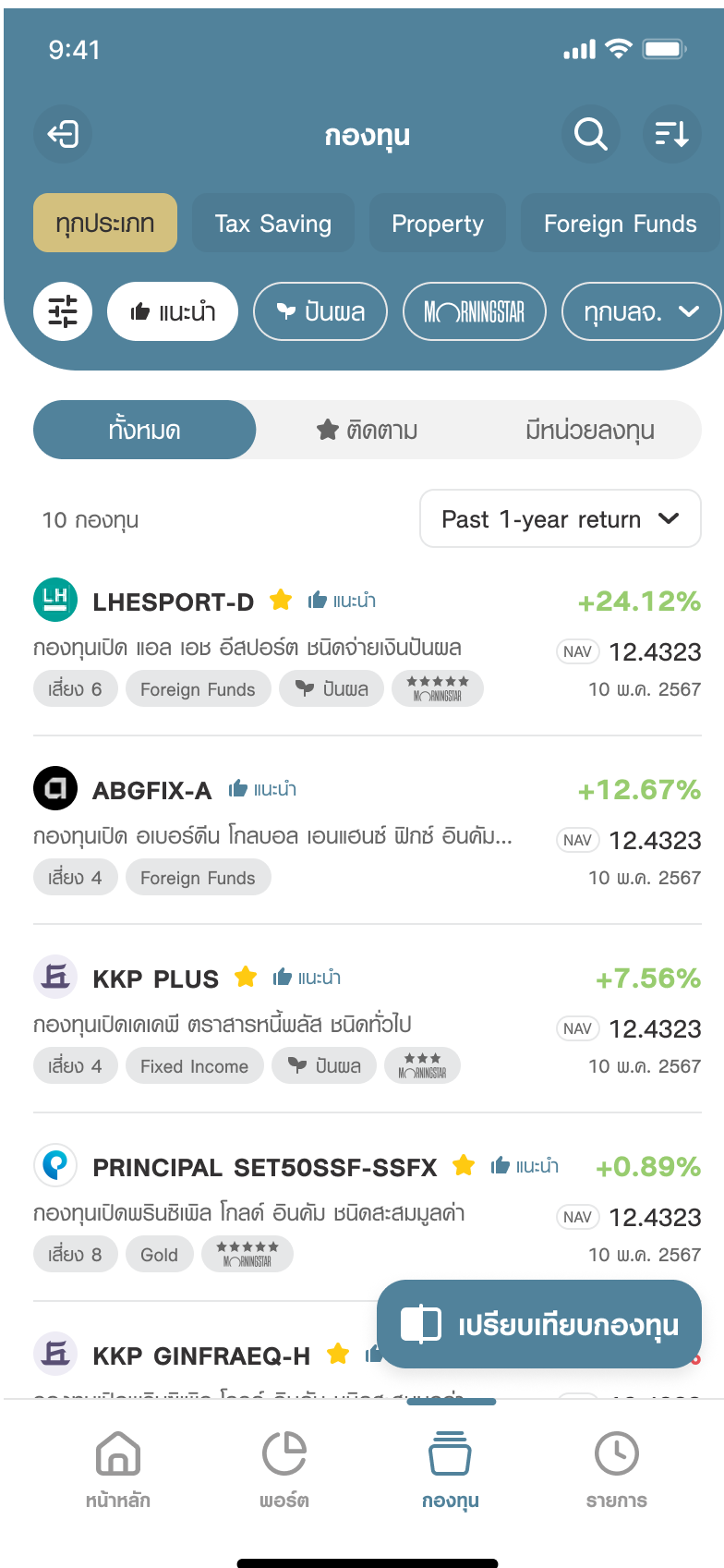The height and width of the screenshot is (1568, 724).
Task: Tap the เปรียบเทียบกองทุน compare button
Action: coord(539,1324)
